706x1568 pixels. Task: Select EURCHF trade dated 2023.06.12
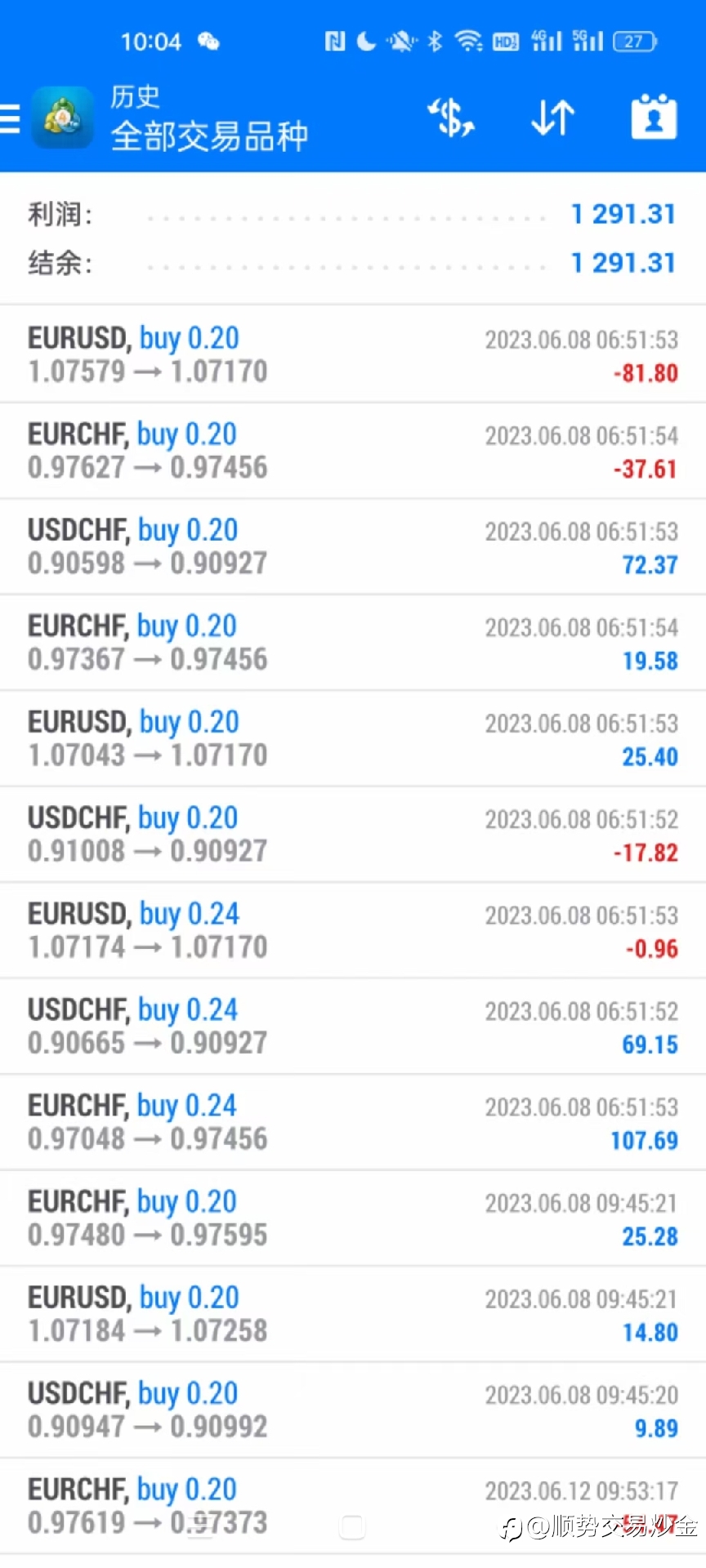353,1506
